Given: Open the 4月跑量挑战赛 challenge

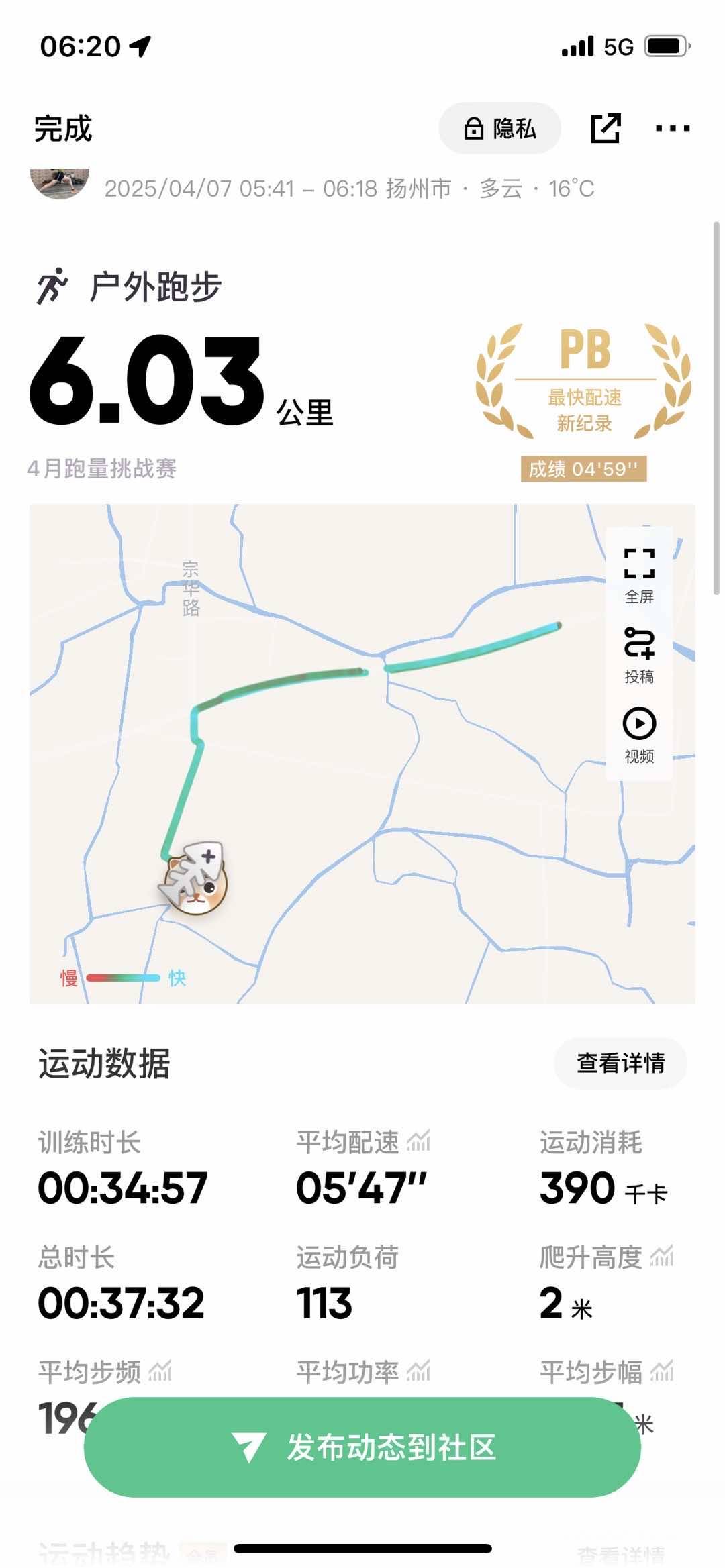Looking at the screenshot, I should [102, 468].
